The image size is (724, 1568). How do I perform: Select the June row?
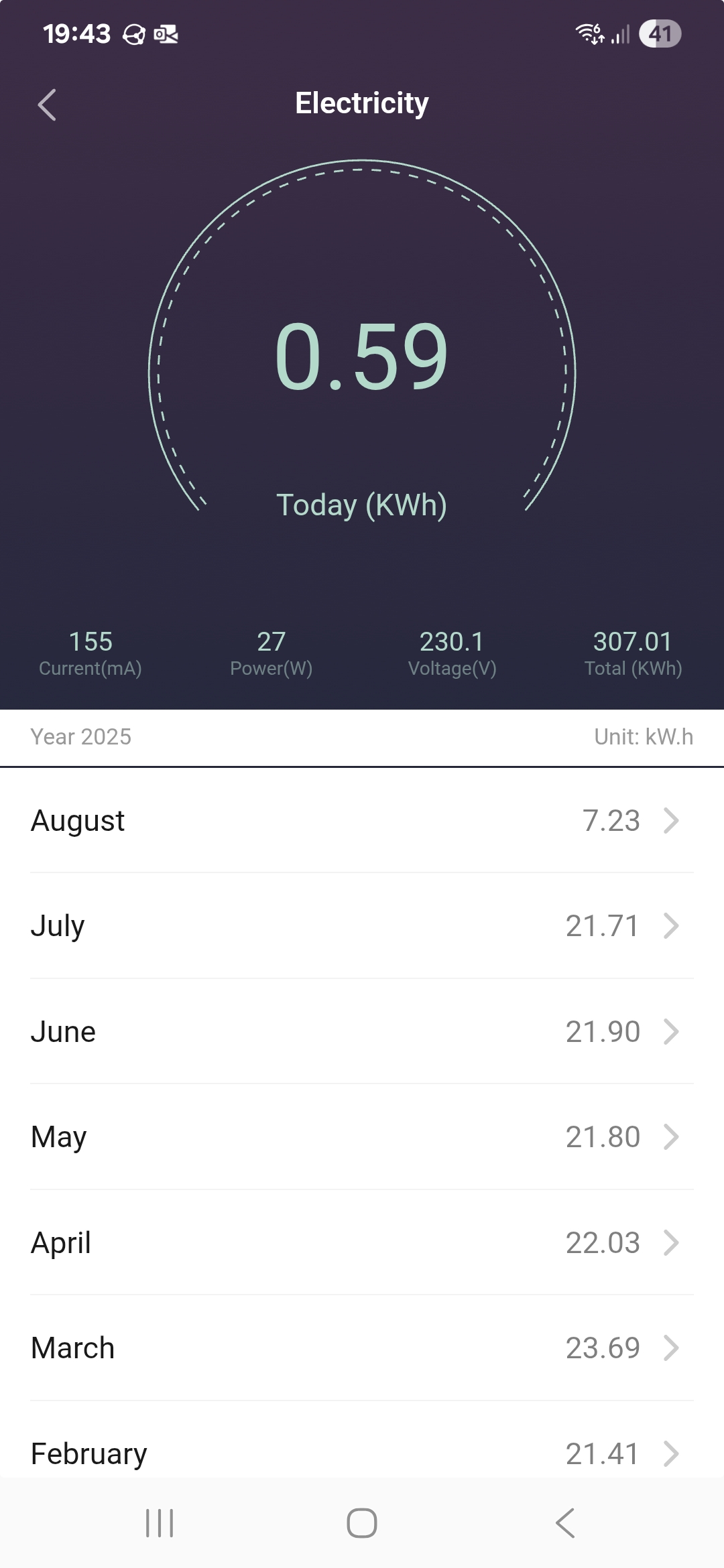click(x=362, y=1031)
